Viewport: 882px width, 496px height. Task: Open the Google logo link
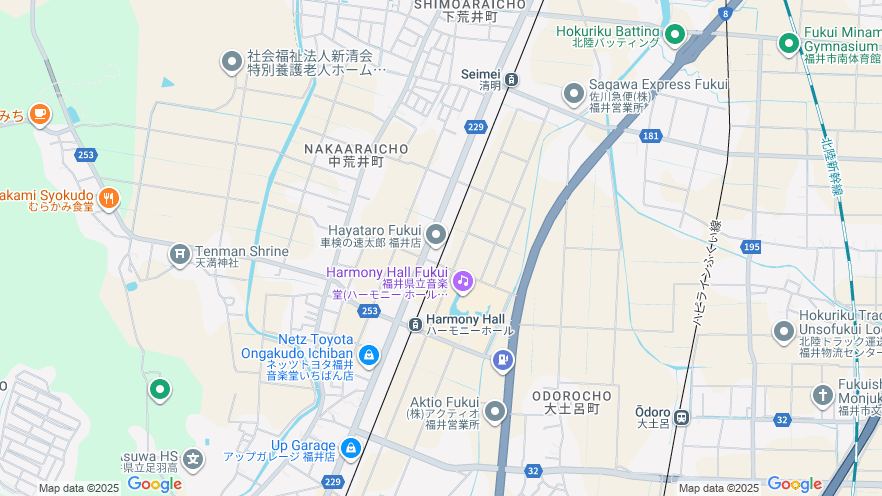tap(154, 484)
